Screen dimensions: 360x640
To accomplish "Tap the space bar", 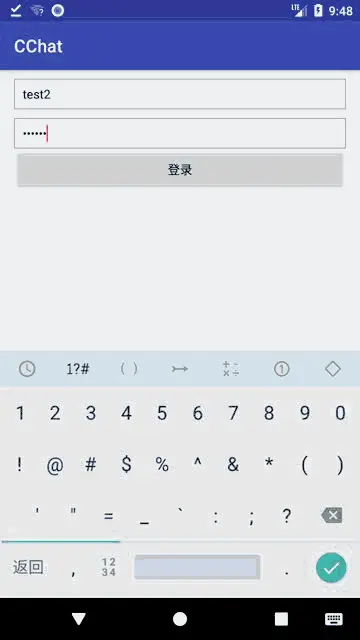I will pyautogui.click(x=197, y=567).
